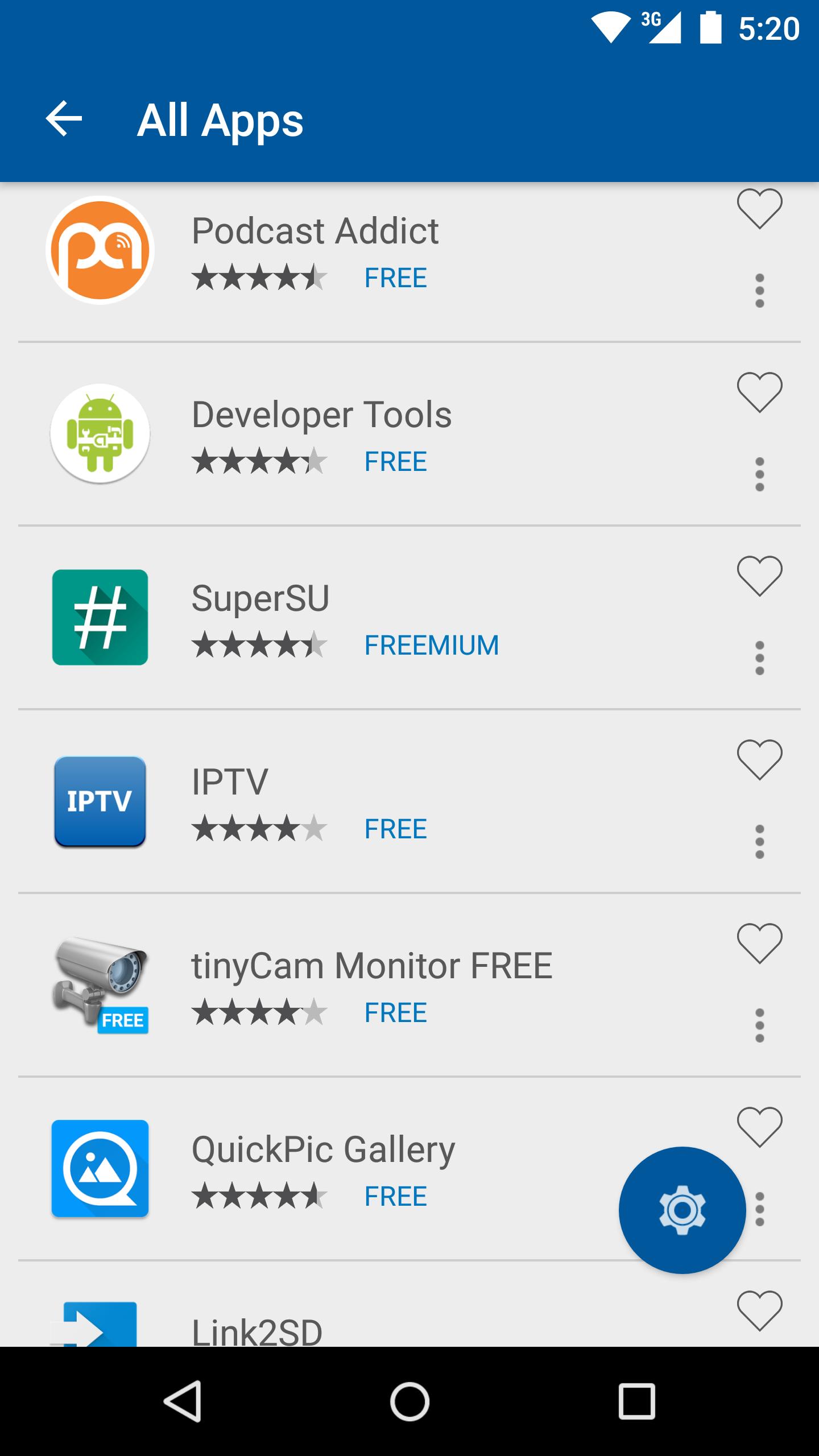Image resolution: width=819 pixels, height=1456 pixels.
Task: Favorite Podcast Addict with the heart icon
Action: pos(759,208)
